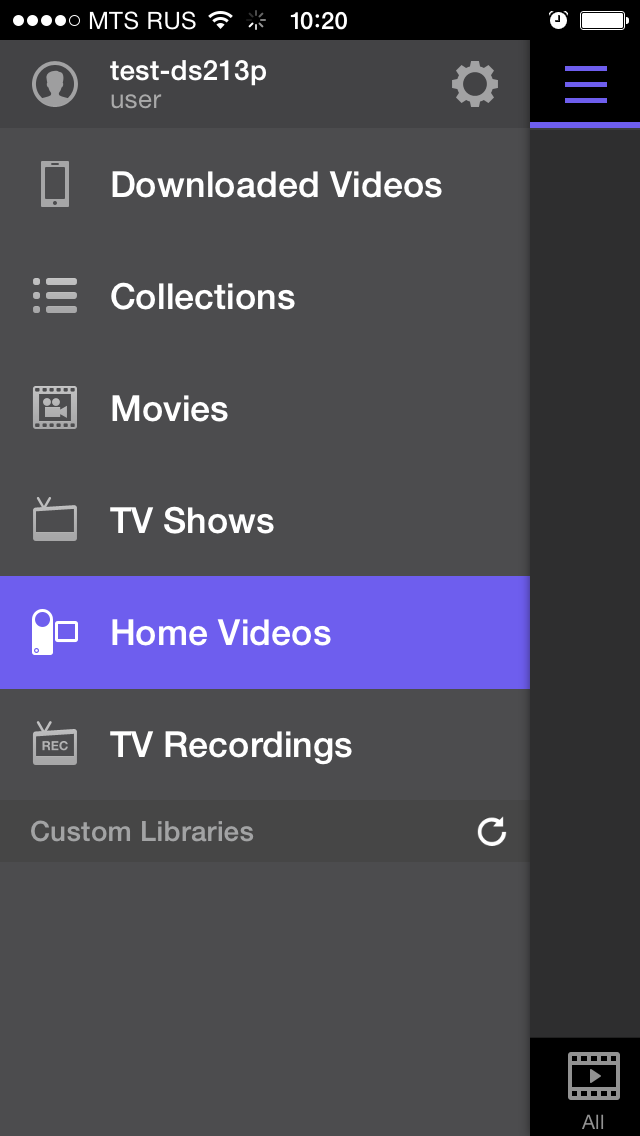View TV Recordings

click(x=265, y=744)
